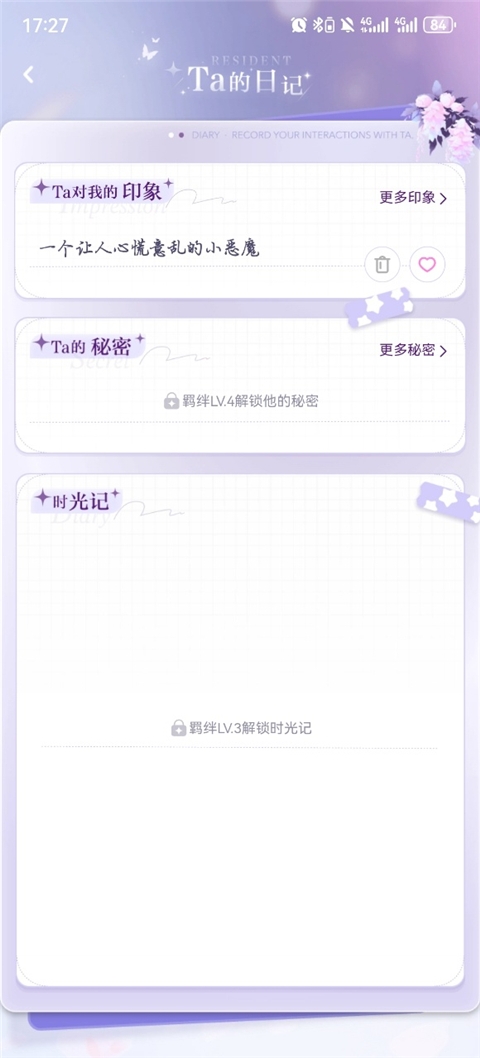Go back using the top-left arrow

coord(28,75)
